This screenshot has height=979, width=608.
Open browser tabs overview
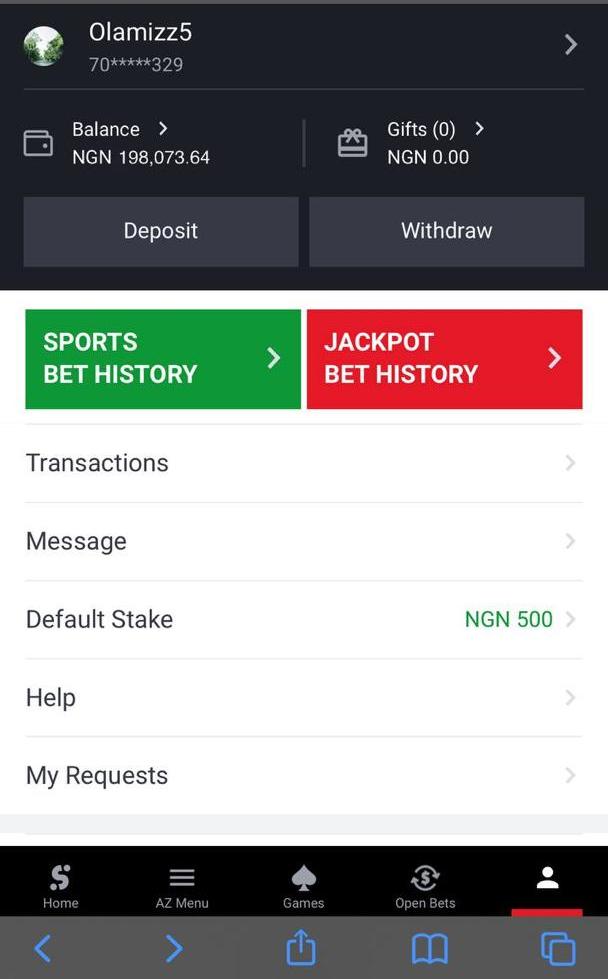click(x=557, y=948)
